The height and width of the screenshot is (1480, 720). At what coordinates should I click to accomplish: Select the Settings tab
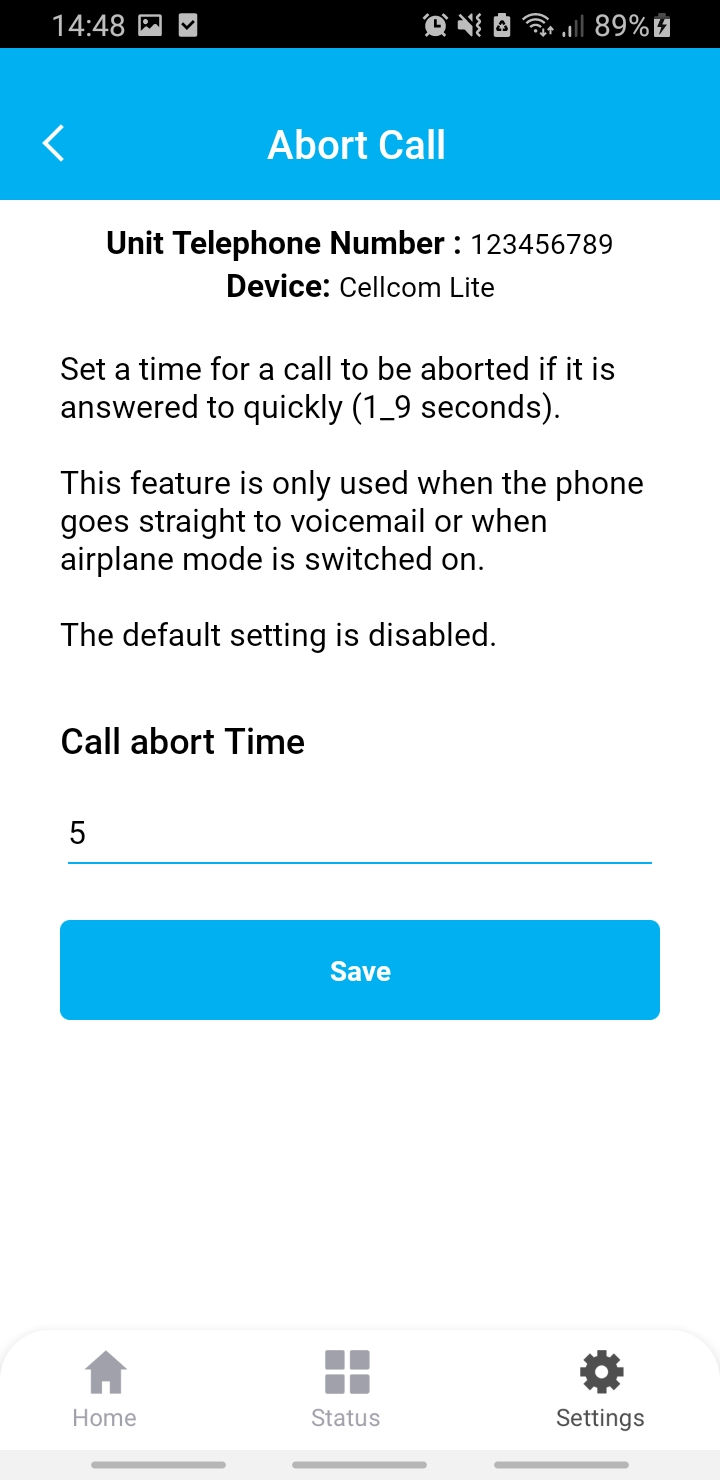(600, 1390)
